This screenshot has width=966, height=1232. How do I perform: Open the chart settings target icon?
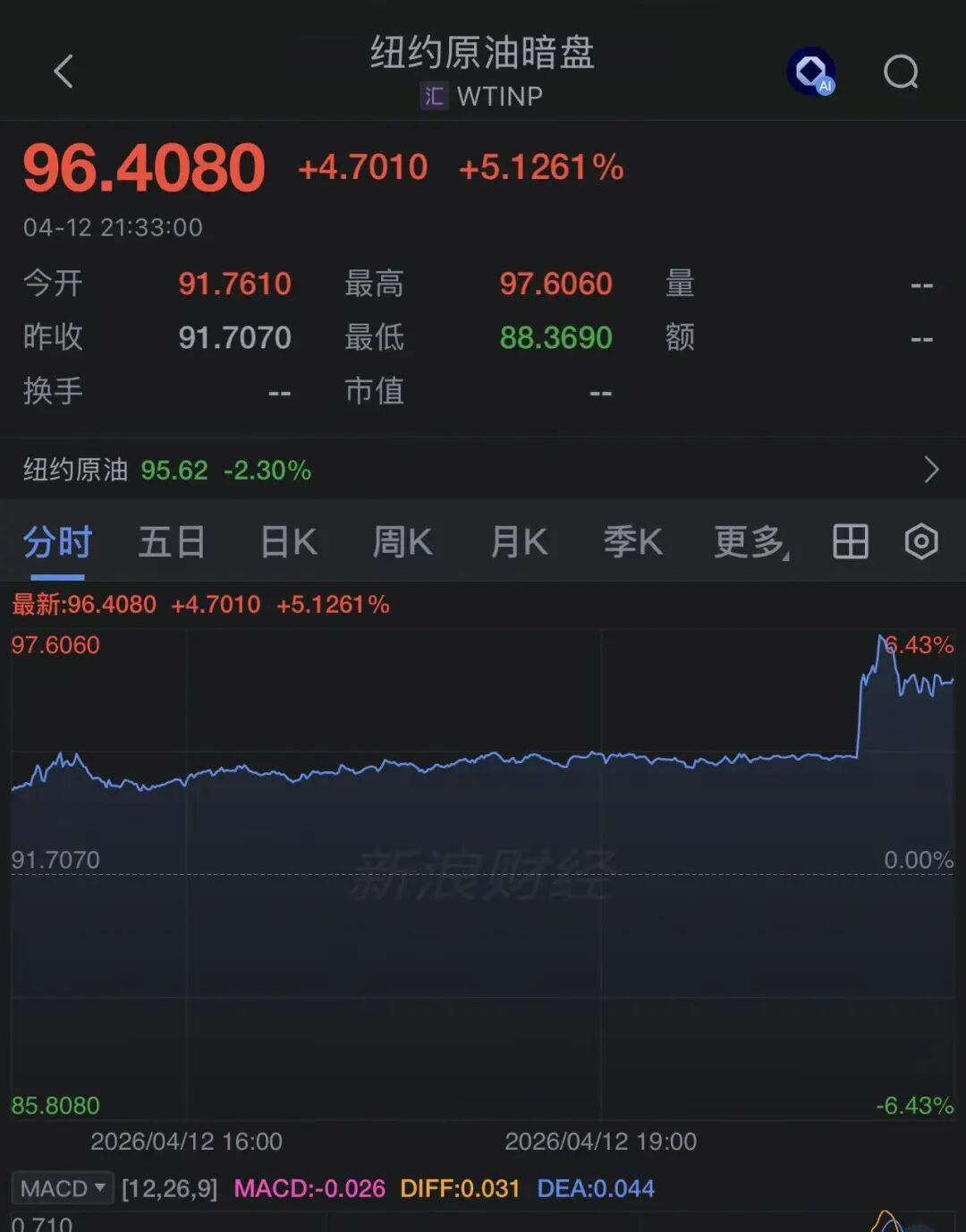pos(921,541)
